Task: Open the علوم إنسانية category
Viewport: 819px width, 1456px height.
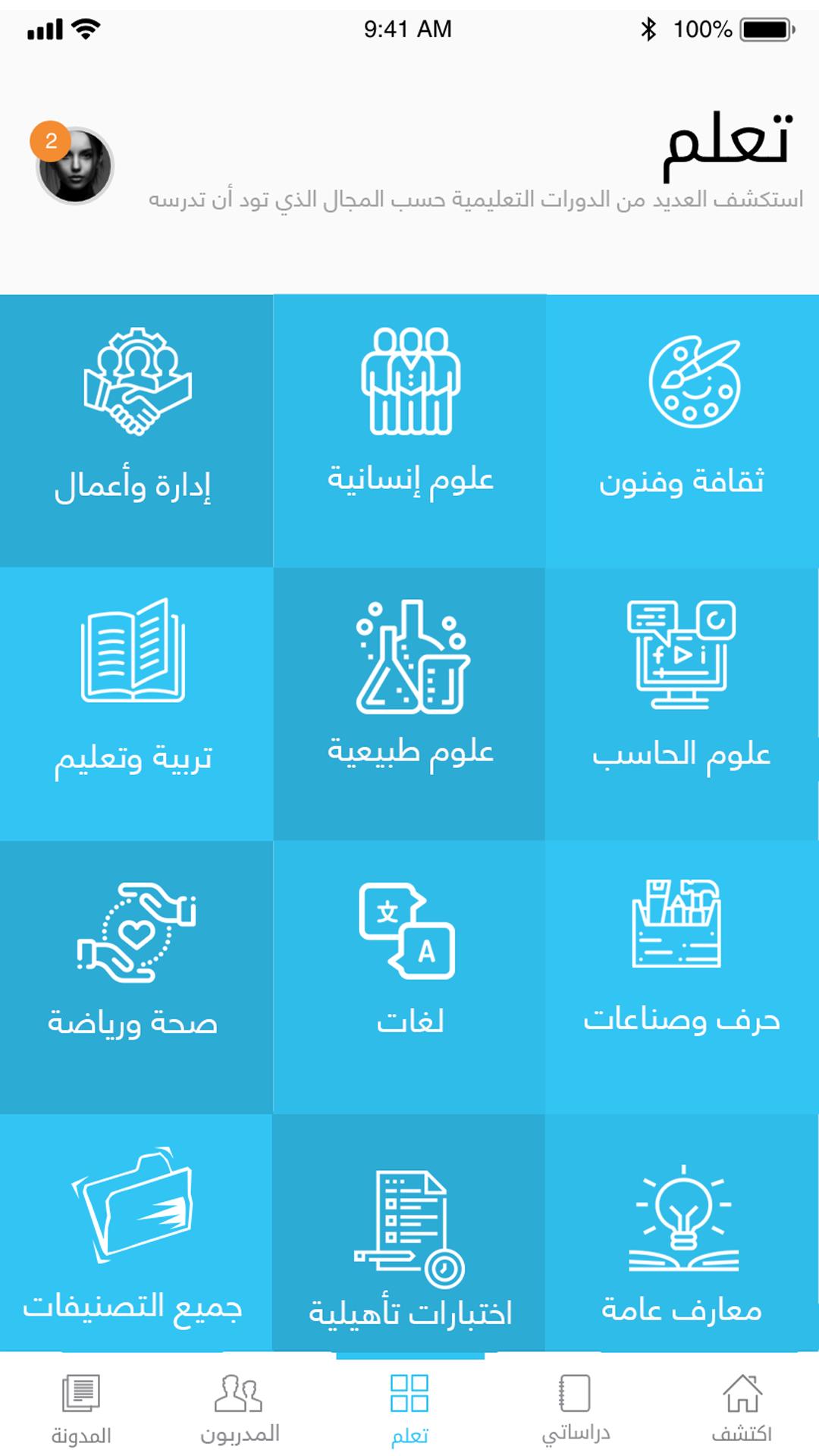Action: 409,430
